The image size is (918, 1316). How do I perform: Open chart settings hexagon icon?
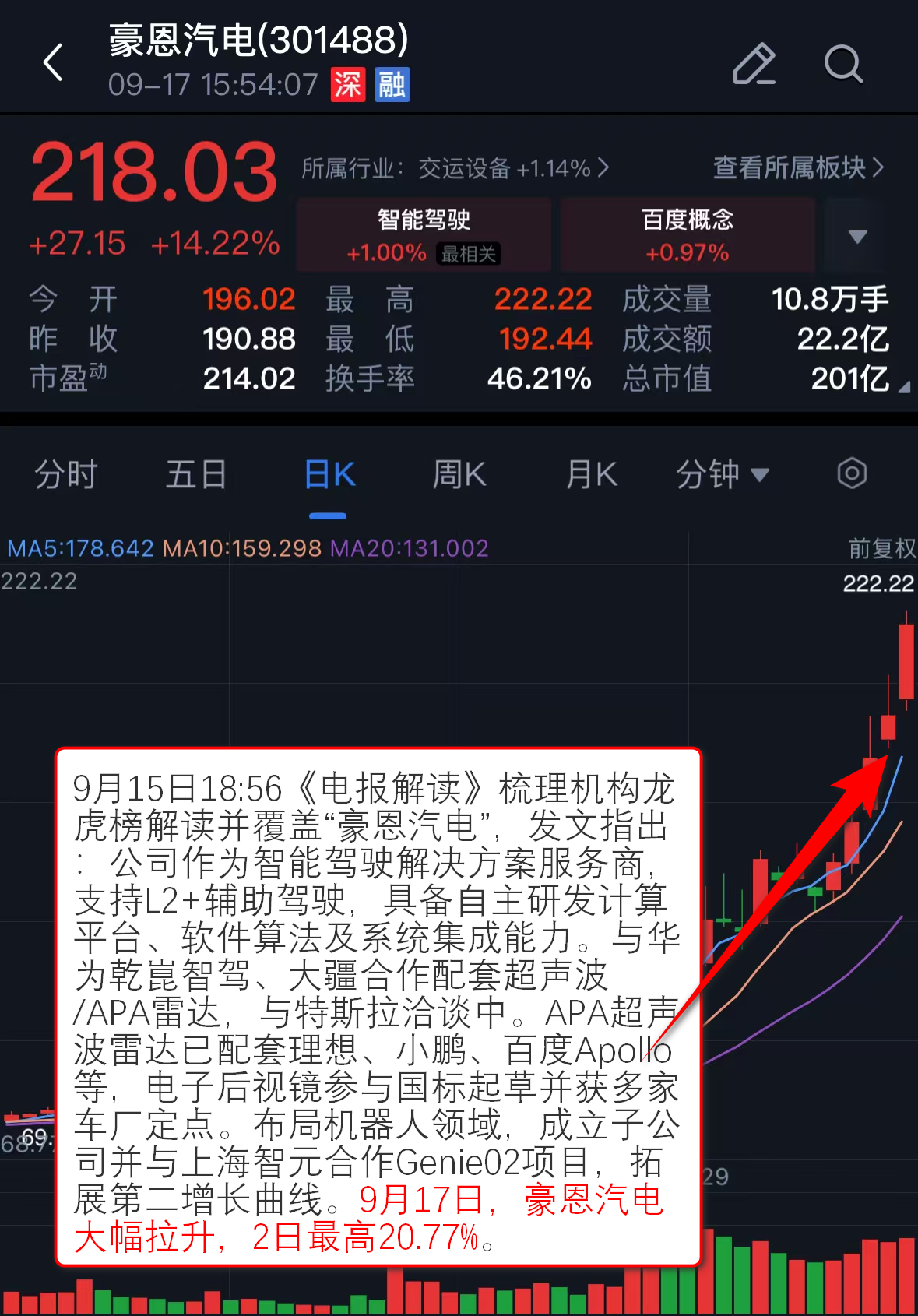point(852,473)
